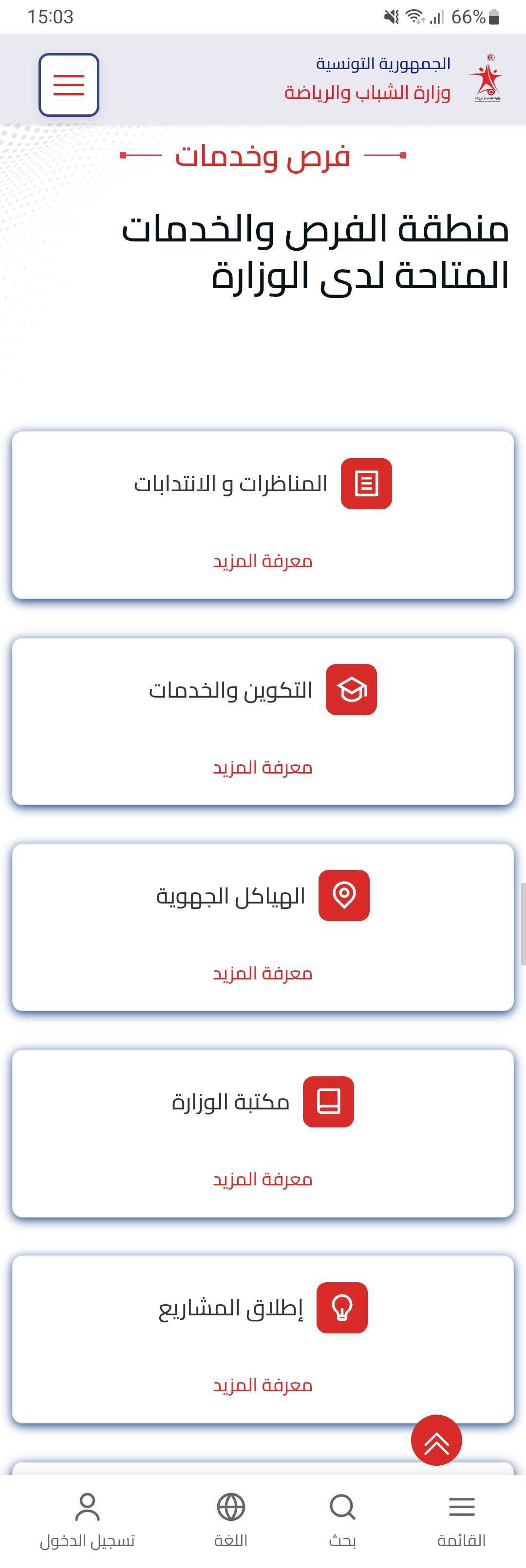Jump back to top with red arrow button
Viewport: 526px width, 1568px height.
436,1440
